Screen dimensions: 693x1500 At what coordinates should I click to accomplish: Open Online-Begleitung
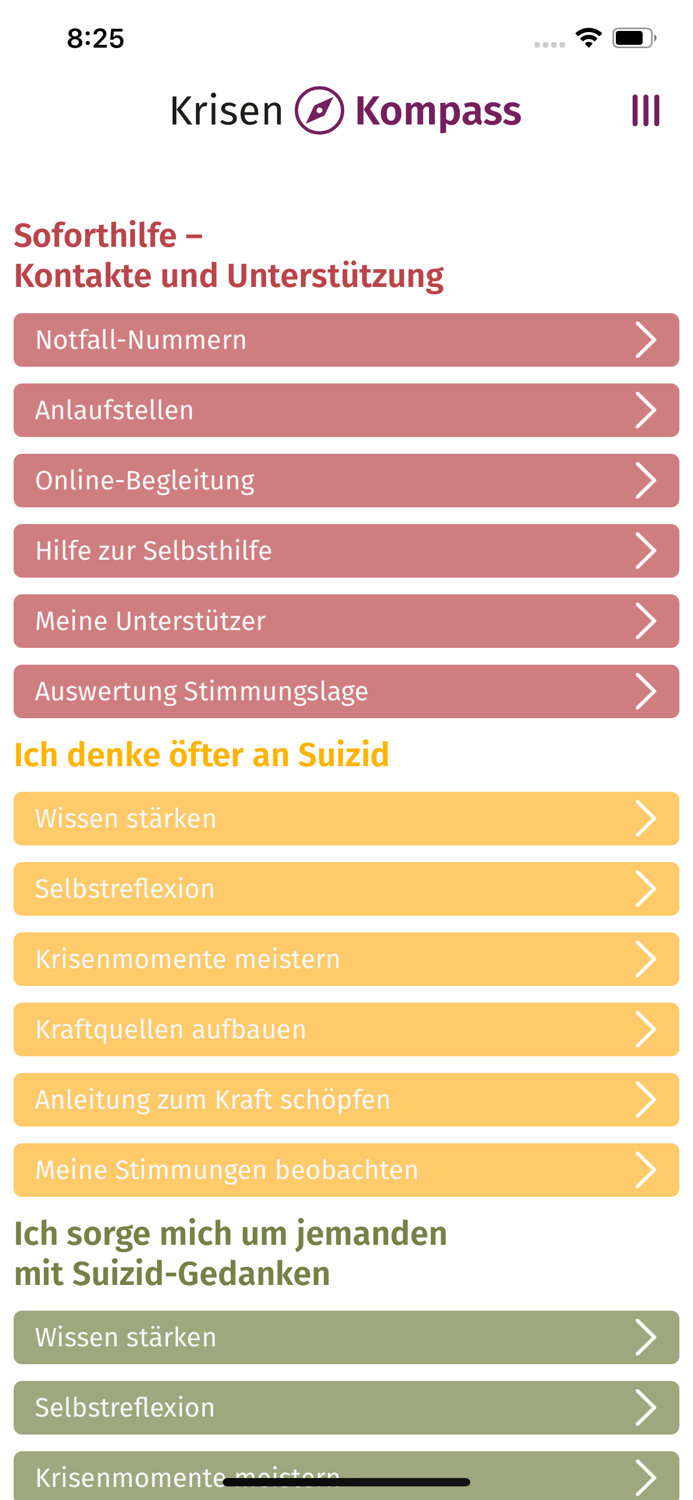346,480
